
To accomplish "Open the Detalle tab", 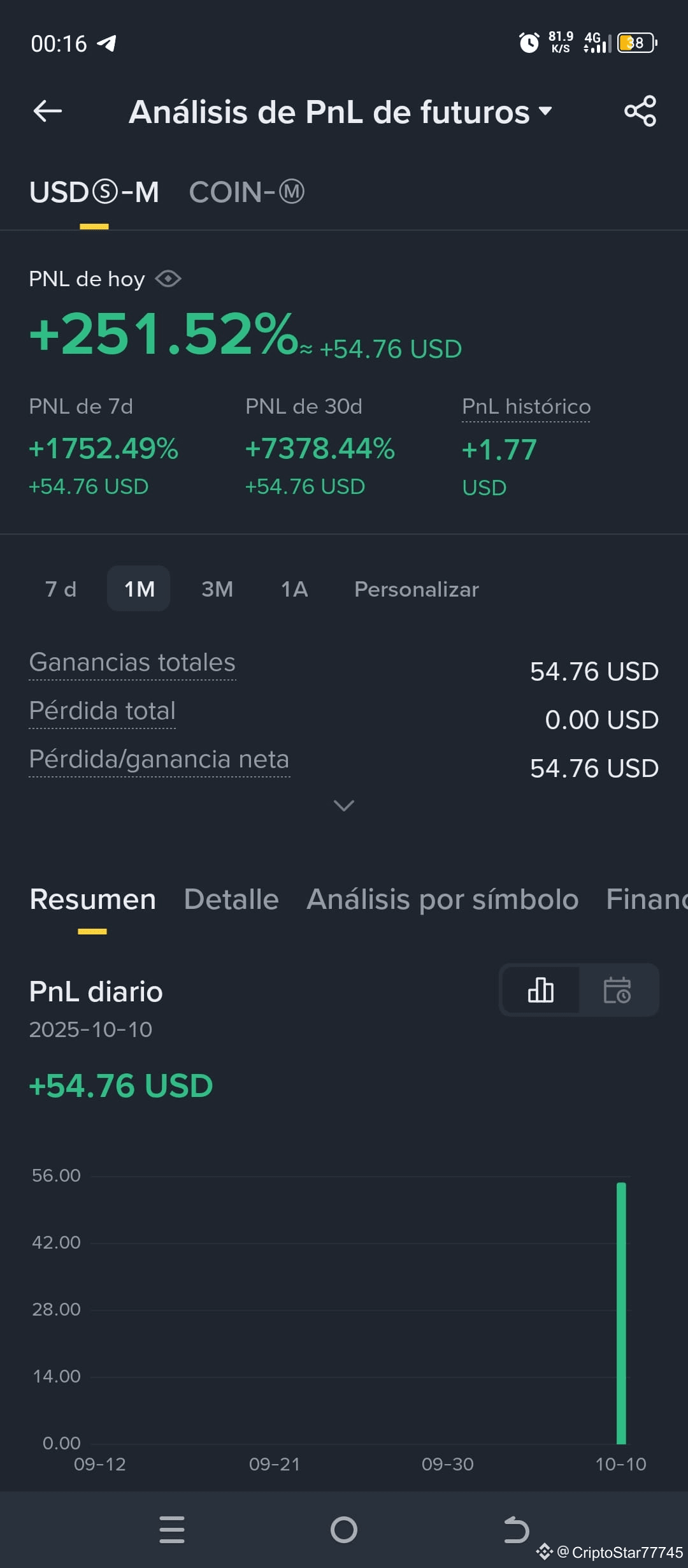I will point(231,899).
